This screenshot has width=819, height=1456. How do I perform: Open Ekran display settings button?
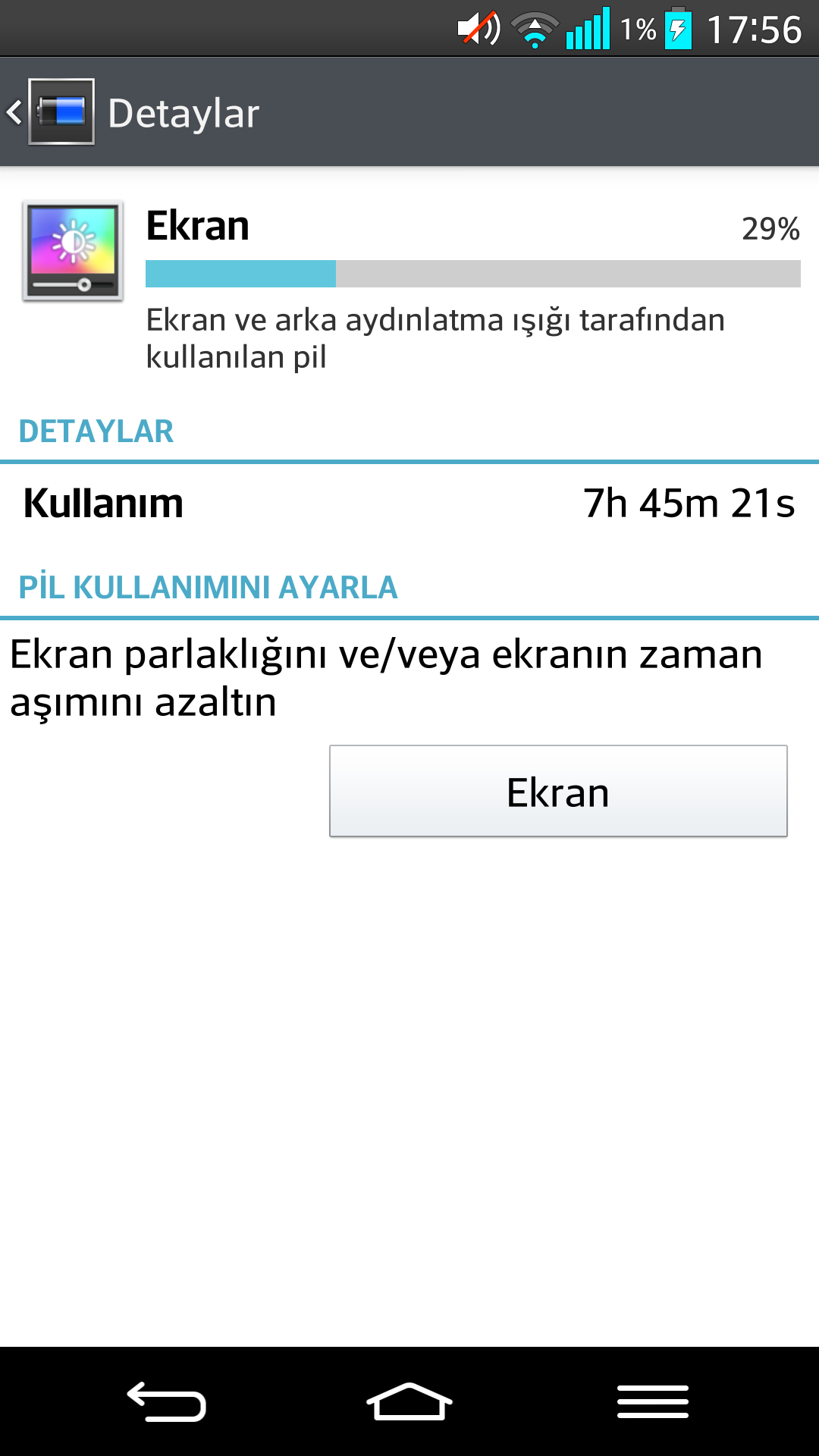(558, 791)
